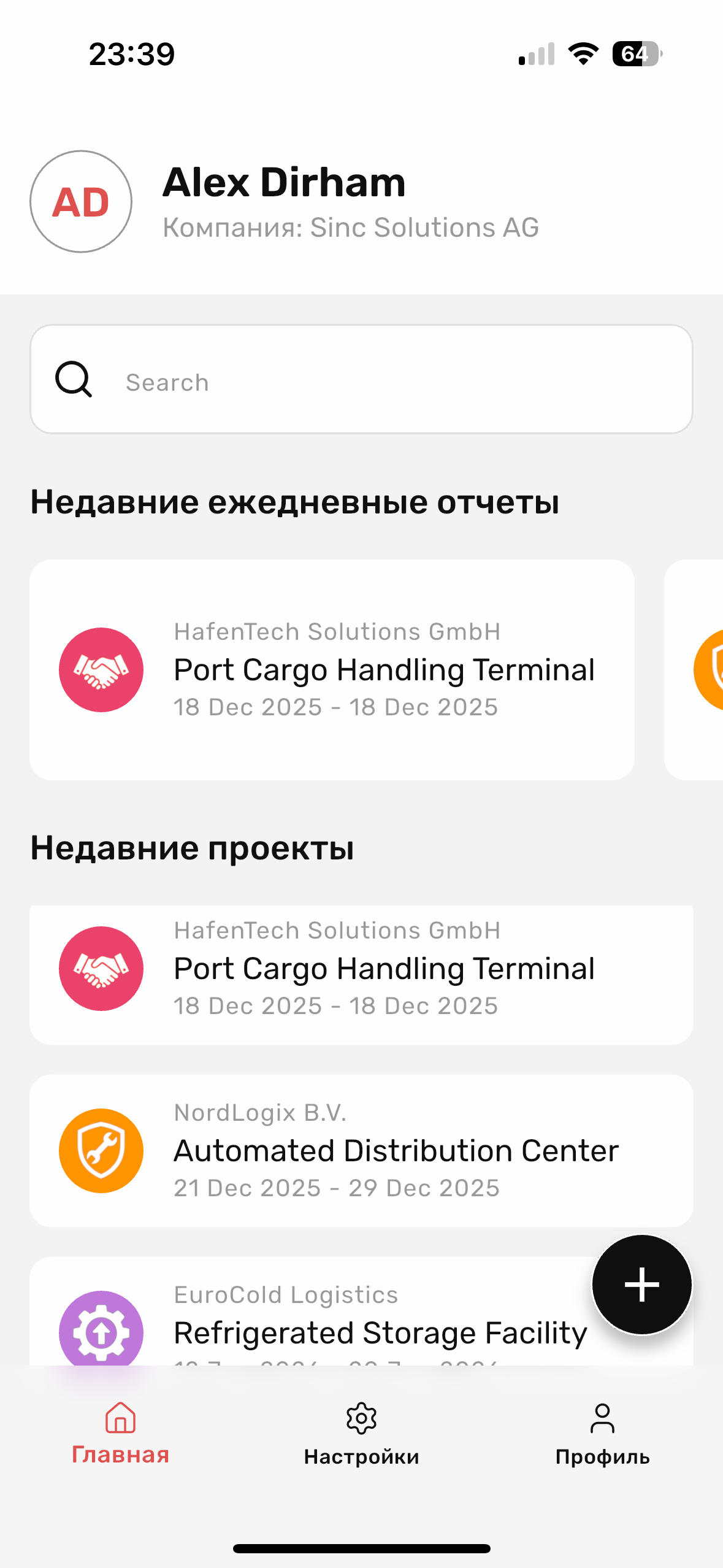Open the AD profile avatar

(x=81, y=202)
